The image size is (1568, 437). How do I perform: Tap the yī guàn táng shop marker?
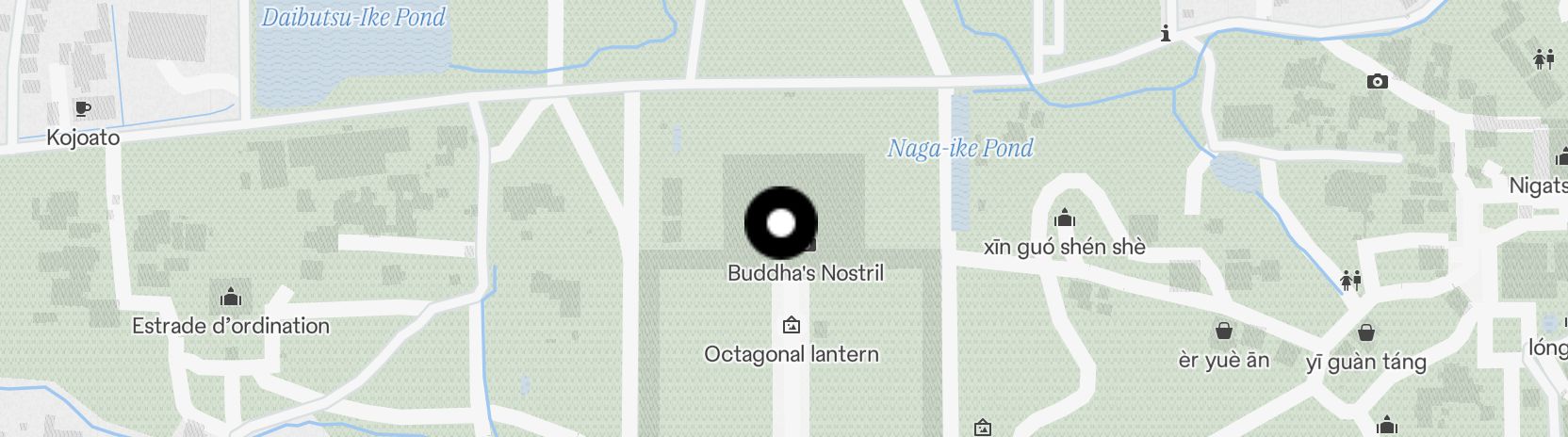point(1365,332)
